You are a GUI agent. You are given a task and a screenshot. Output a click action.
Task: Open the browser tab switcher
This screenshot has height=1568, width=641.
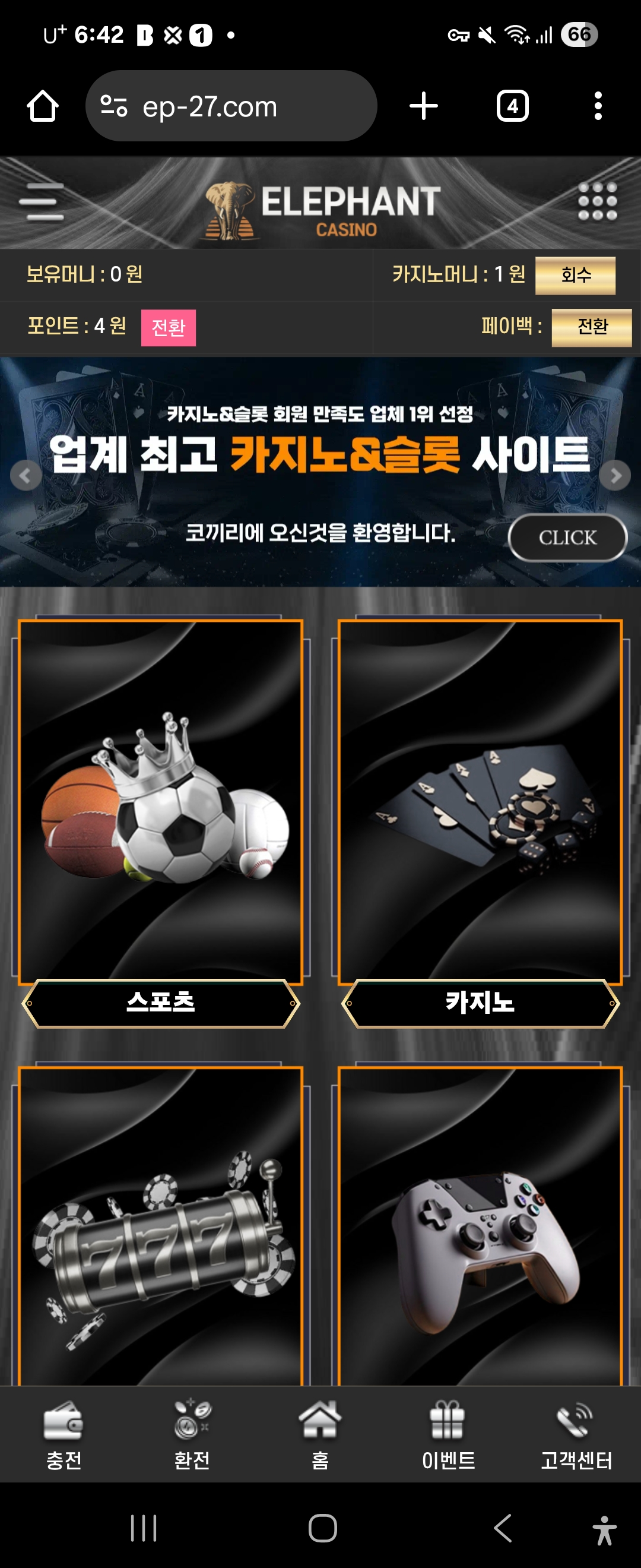pyautogui.click(x=512, y=106)
